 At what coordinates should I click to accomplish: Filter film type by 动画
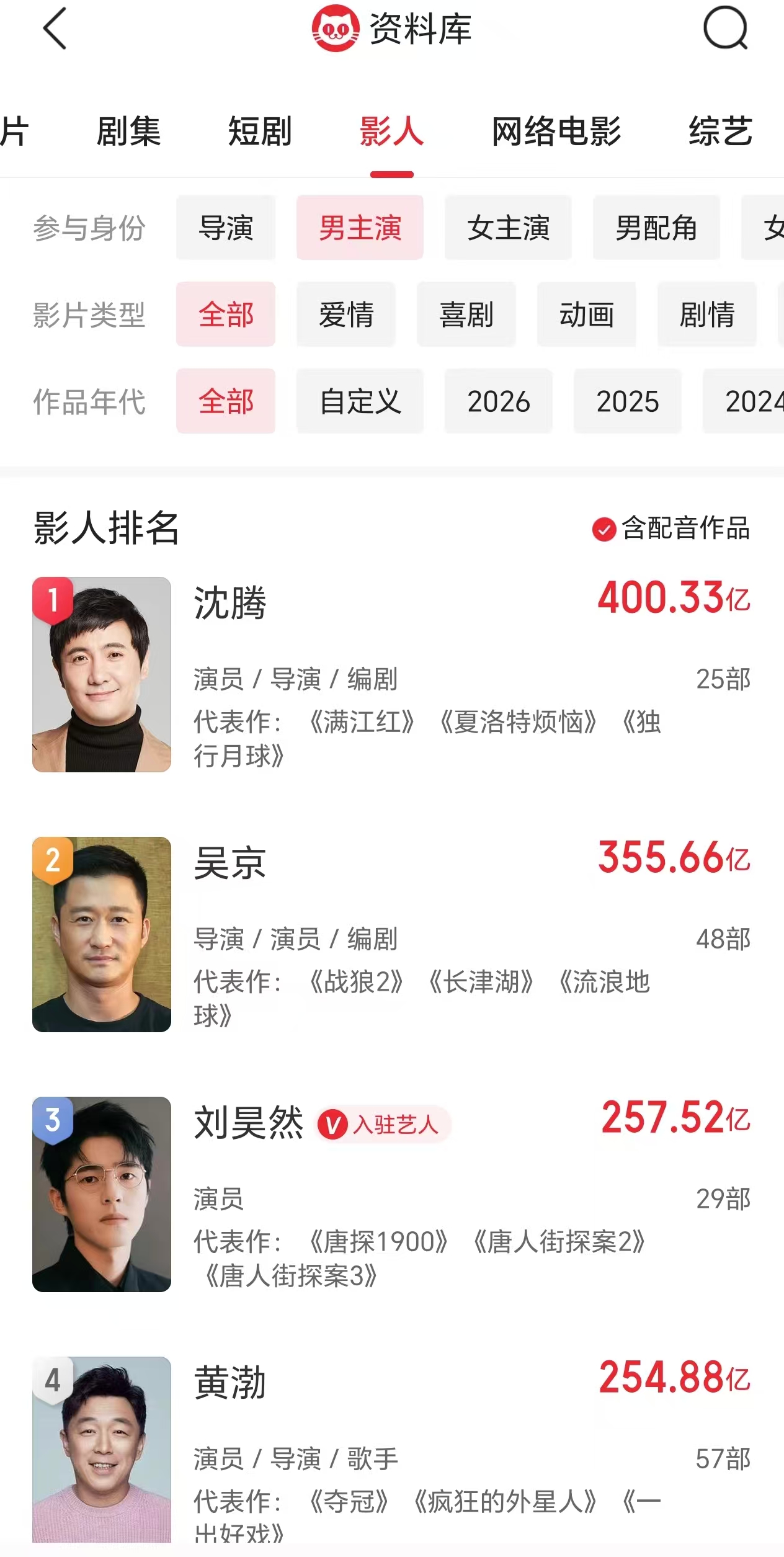click(x=587, y=315)
